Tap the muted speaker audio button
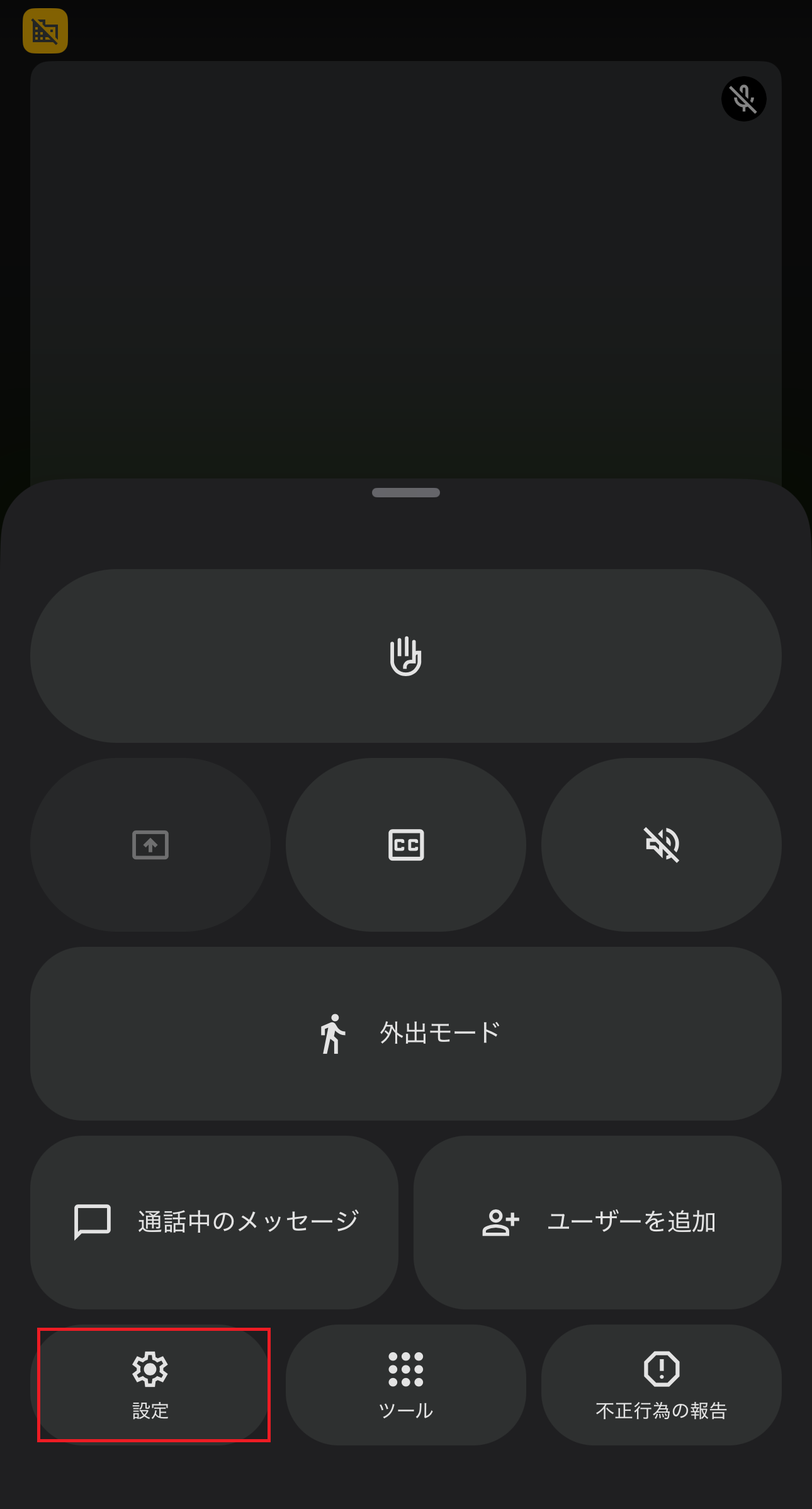Screen dimensions: 812x1509 click(x=662, y=845)
